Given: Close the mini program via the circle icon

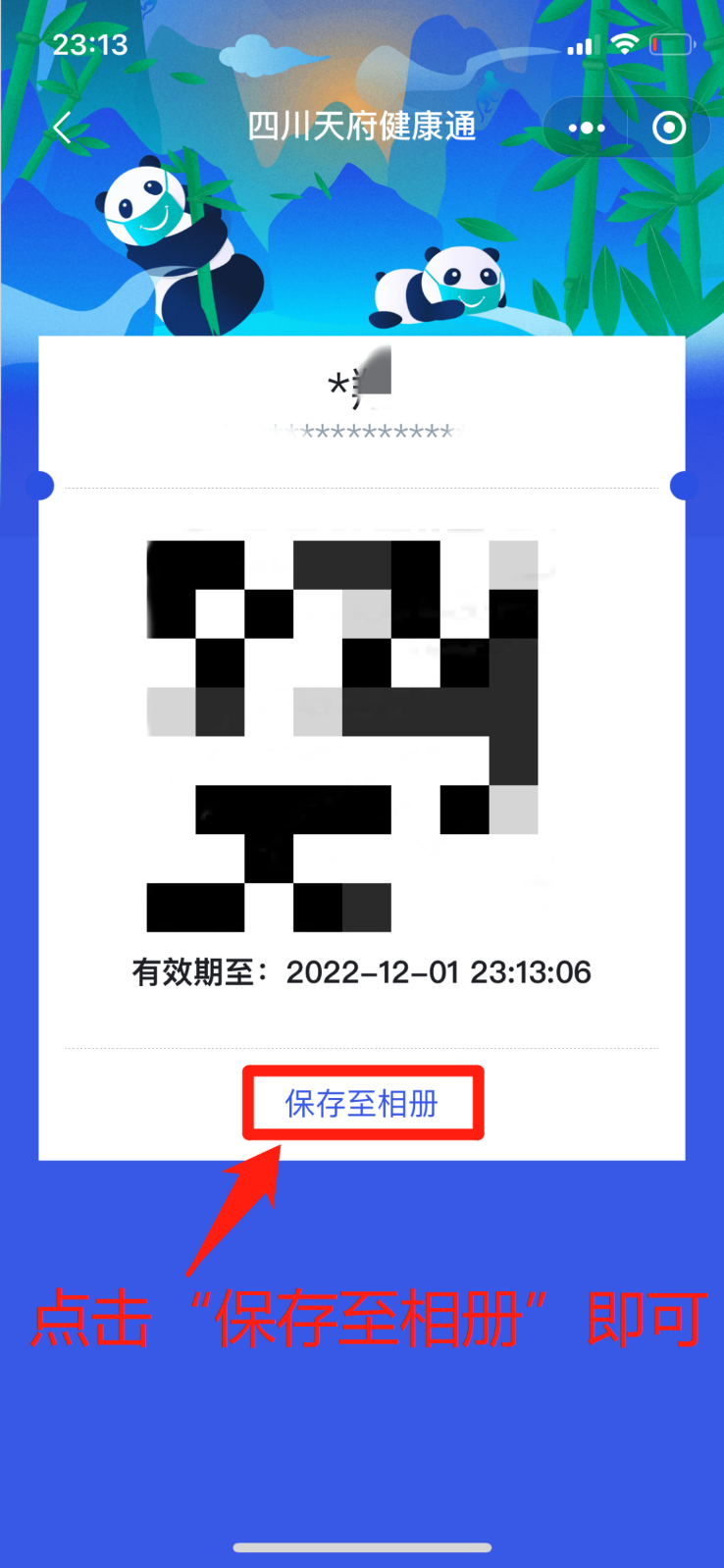Looking at the screenshot, I should point(669,128).
